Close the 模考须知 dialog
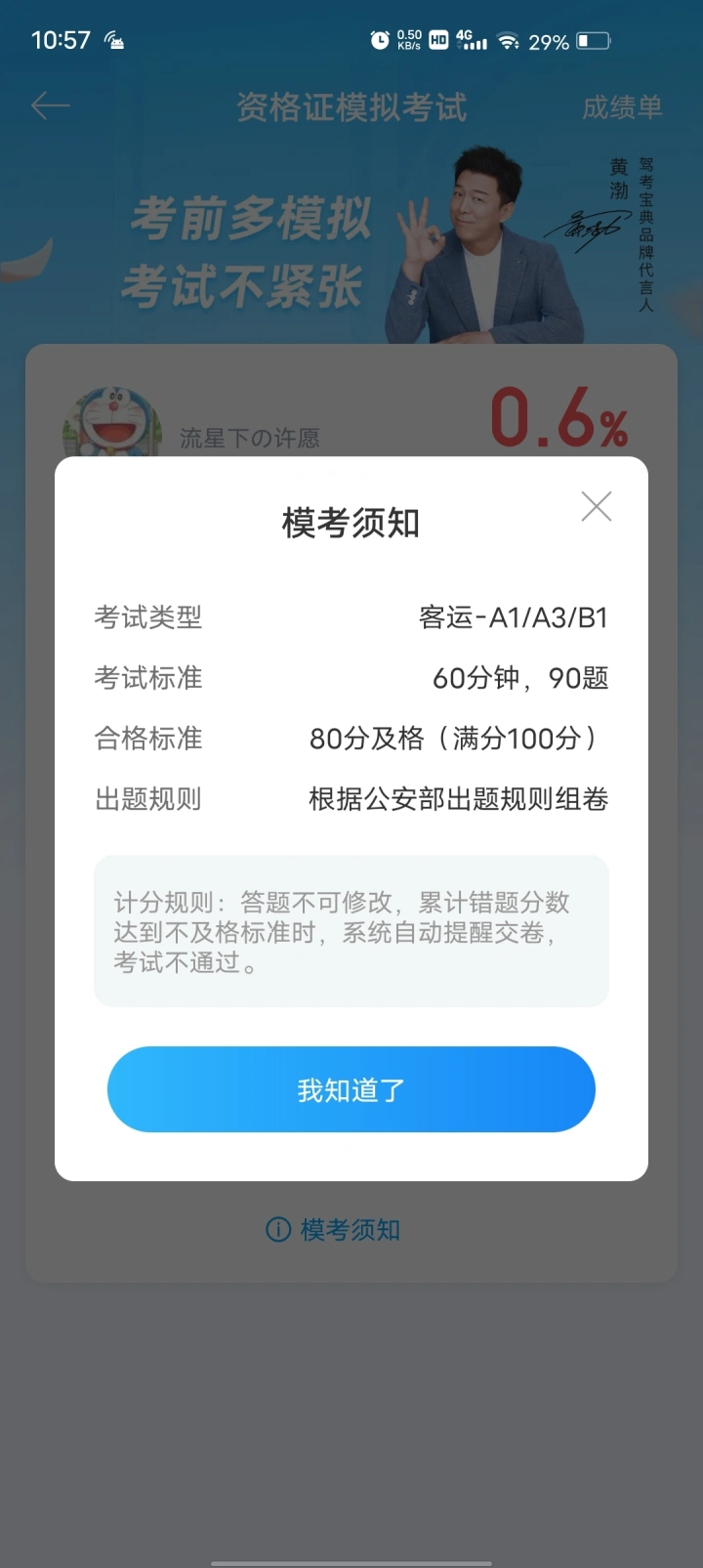 596,506
